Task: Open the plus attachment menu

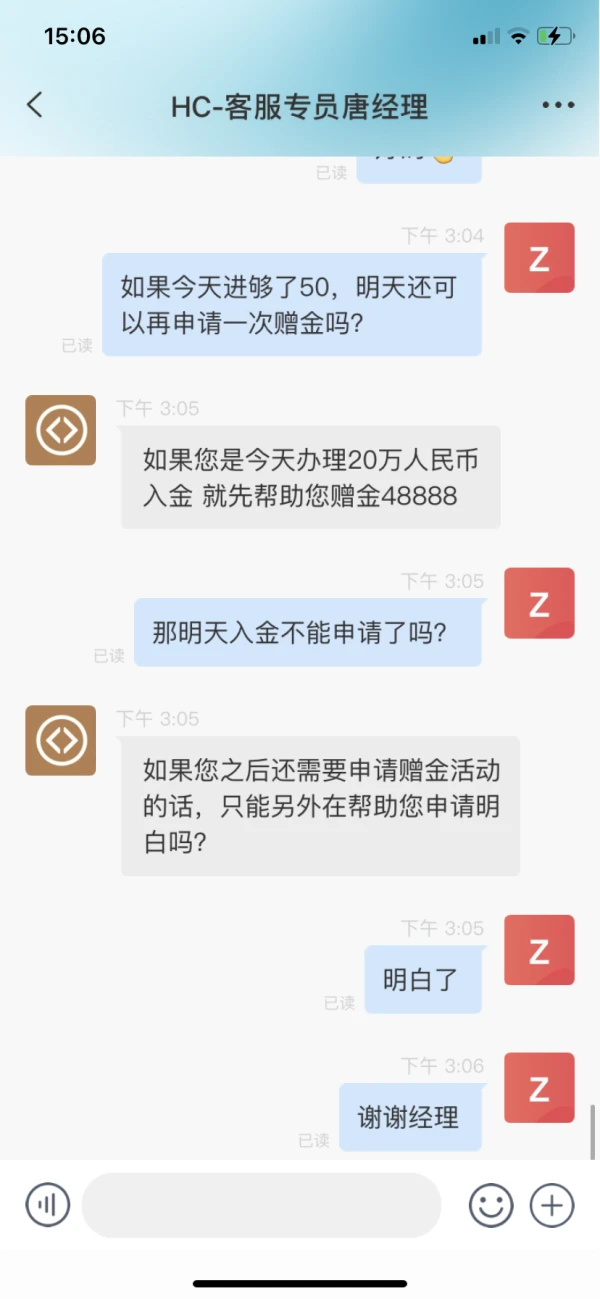Action: coord(552,1205)
